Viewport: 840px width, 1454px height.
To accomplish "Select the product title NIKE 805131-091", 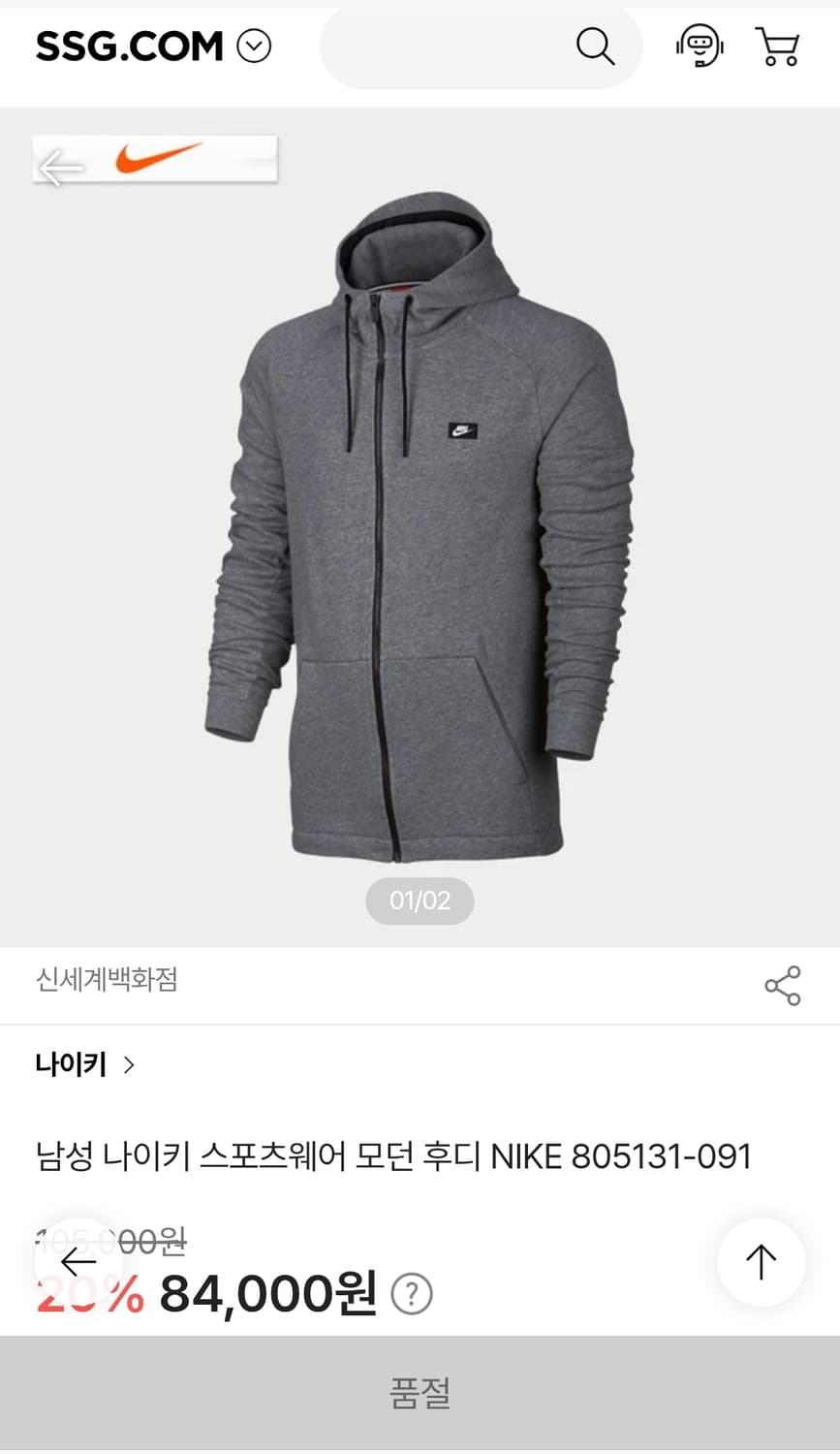I will coord(392,1155).
